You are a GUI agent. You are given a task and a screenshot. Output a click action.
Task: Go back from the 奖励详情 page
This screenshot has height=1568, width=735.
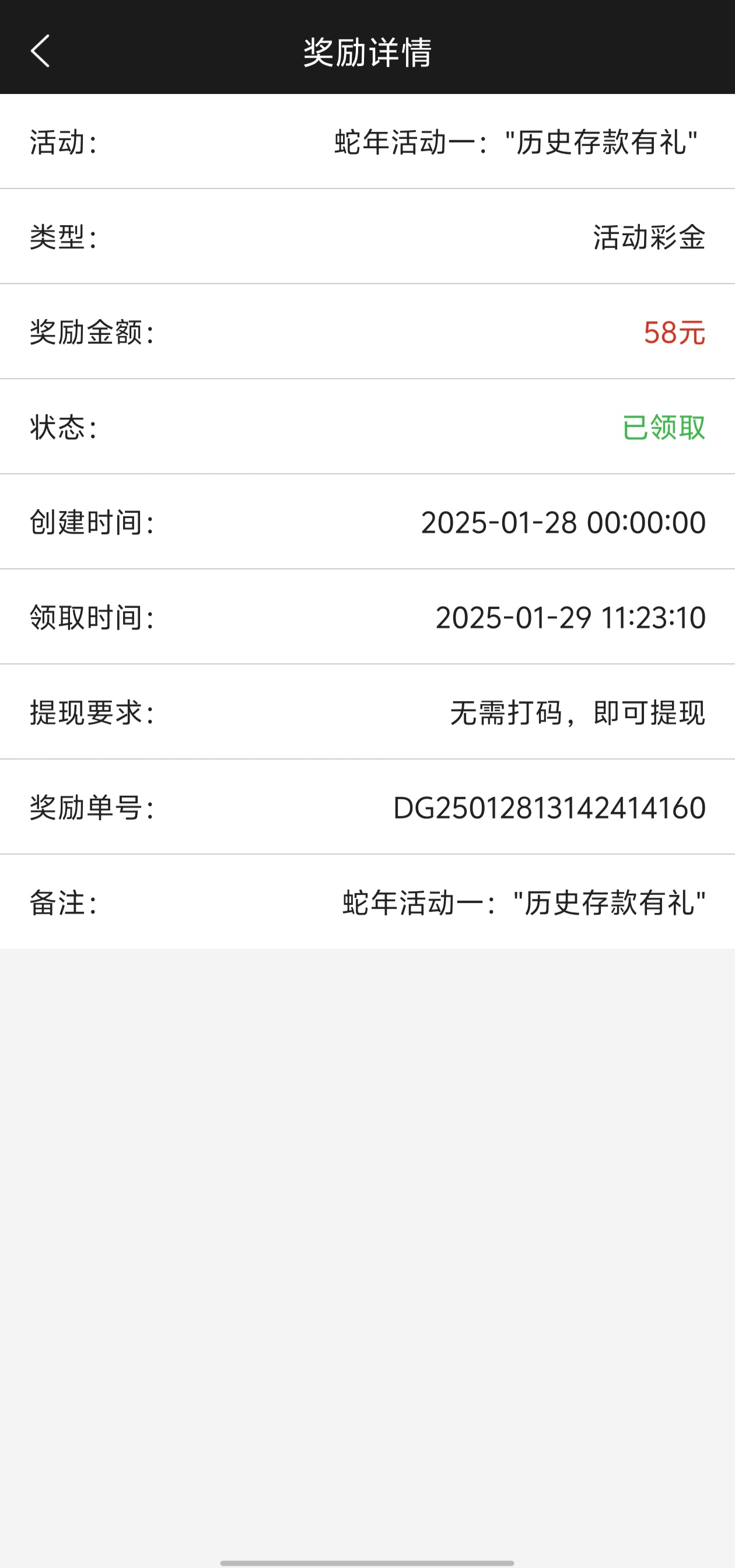[40, 51]
